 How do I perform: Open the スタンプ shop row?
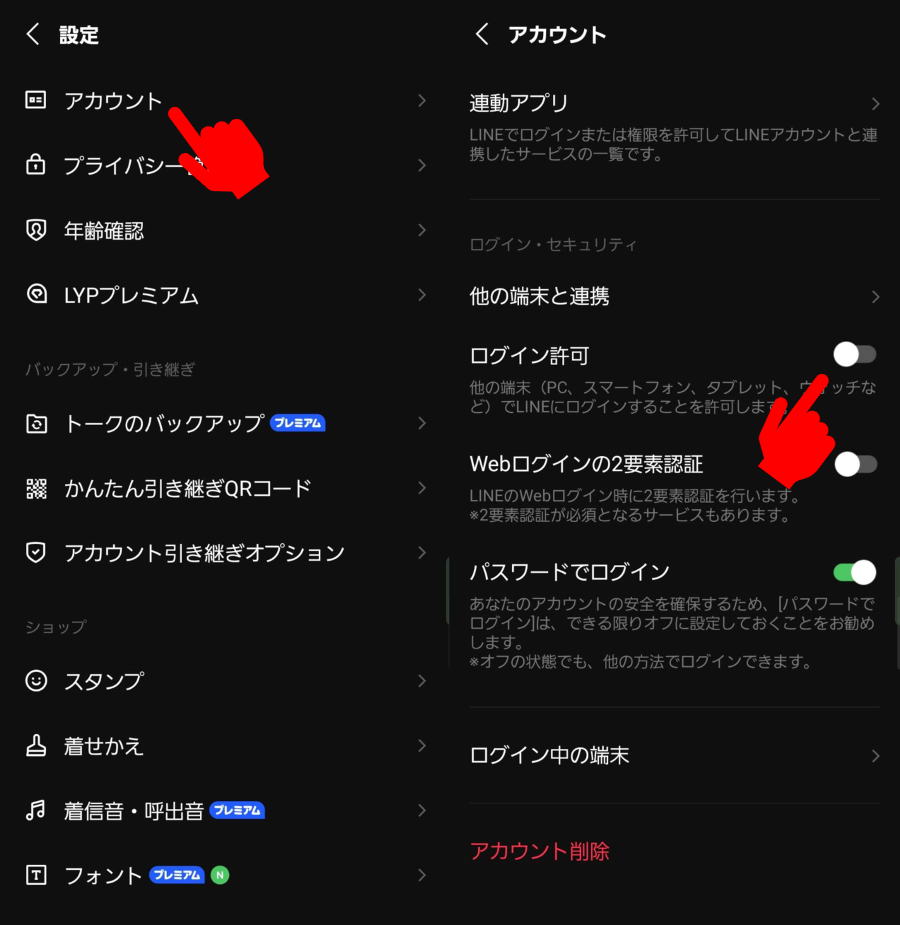point(104,681)
